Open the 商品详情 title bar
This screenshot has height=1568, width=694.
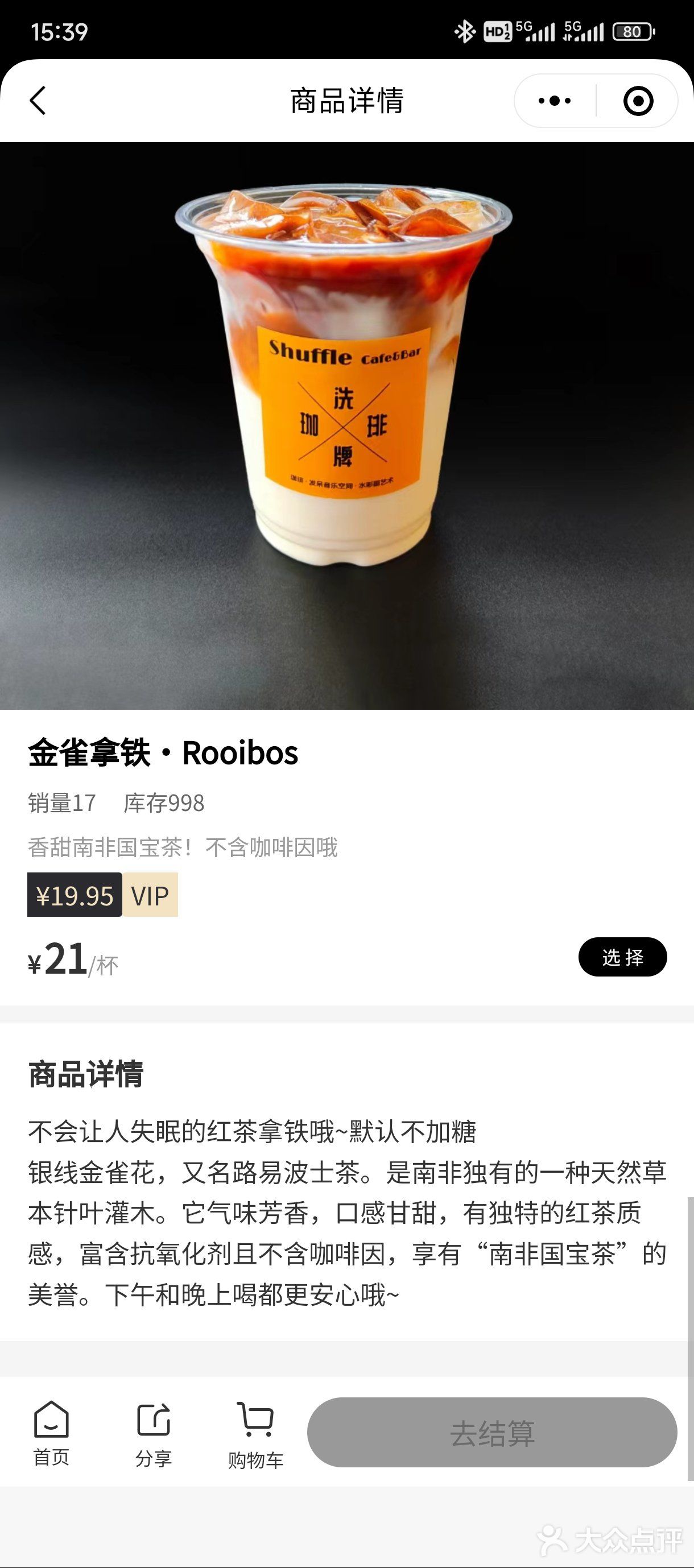click(346, 101)
